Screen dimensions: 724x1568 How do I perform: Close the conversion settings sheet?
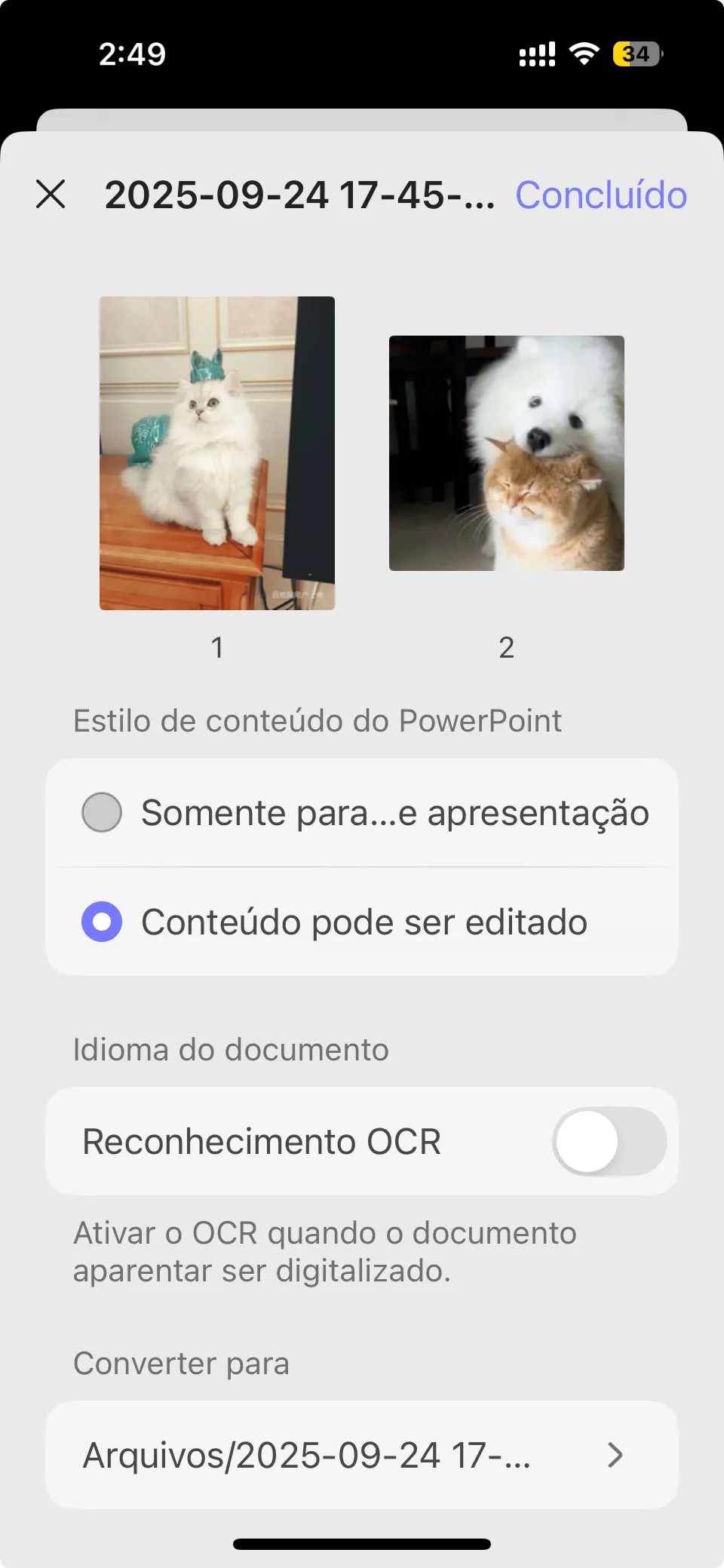pyautogui.click(x=51, y=195)
